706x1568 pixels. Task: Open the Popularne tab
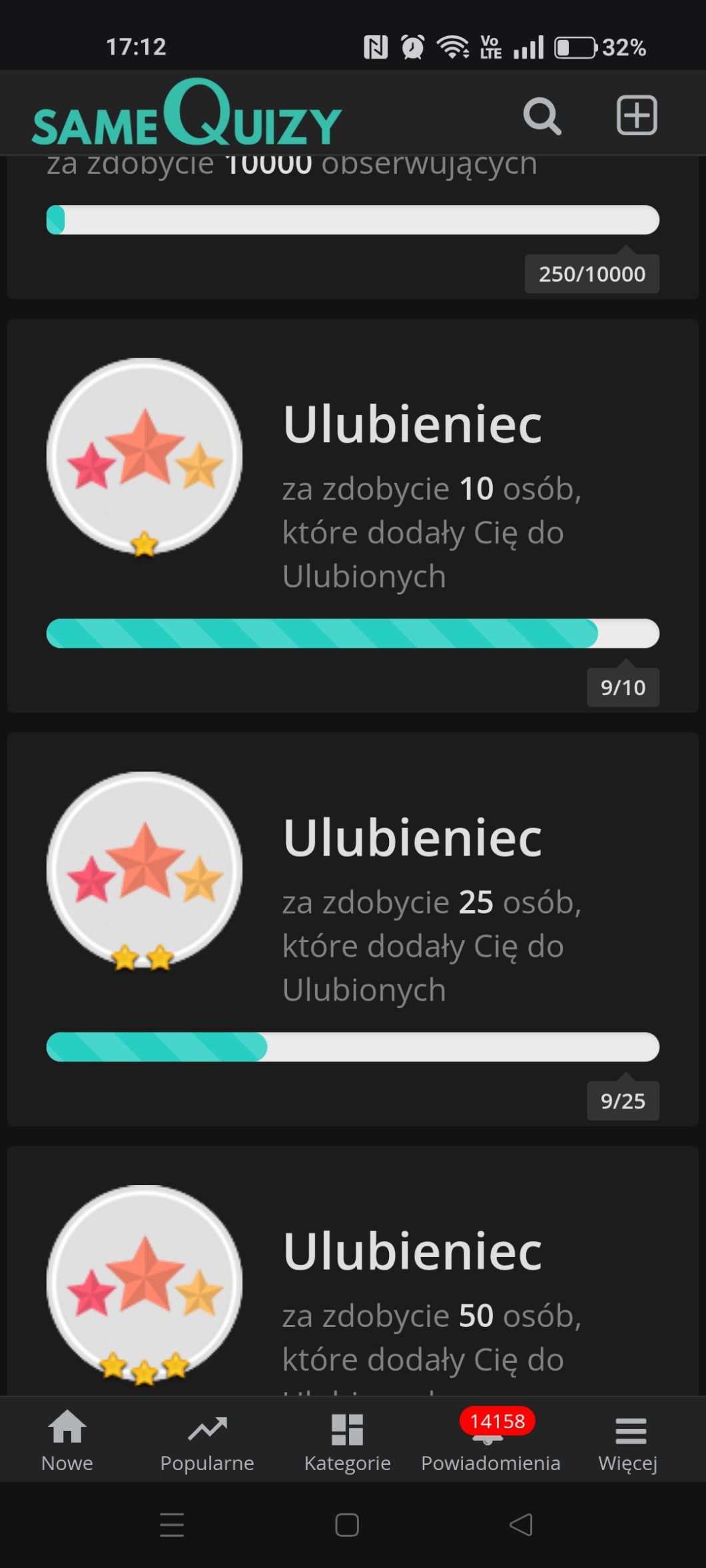tap(207, 1441)
